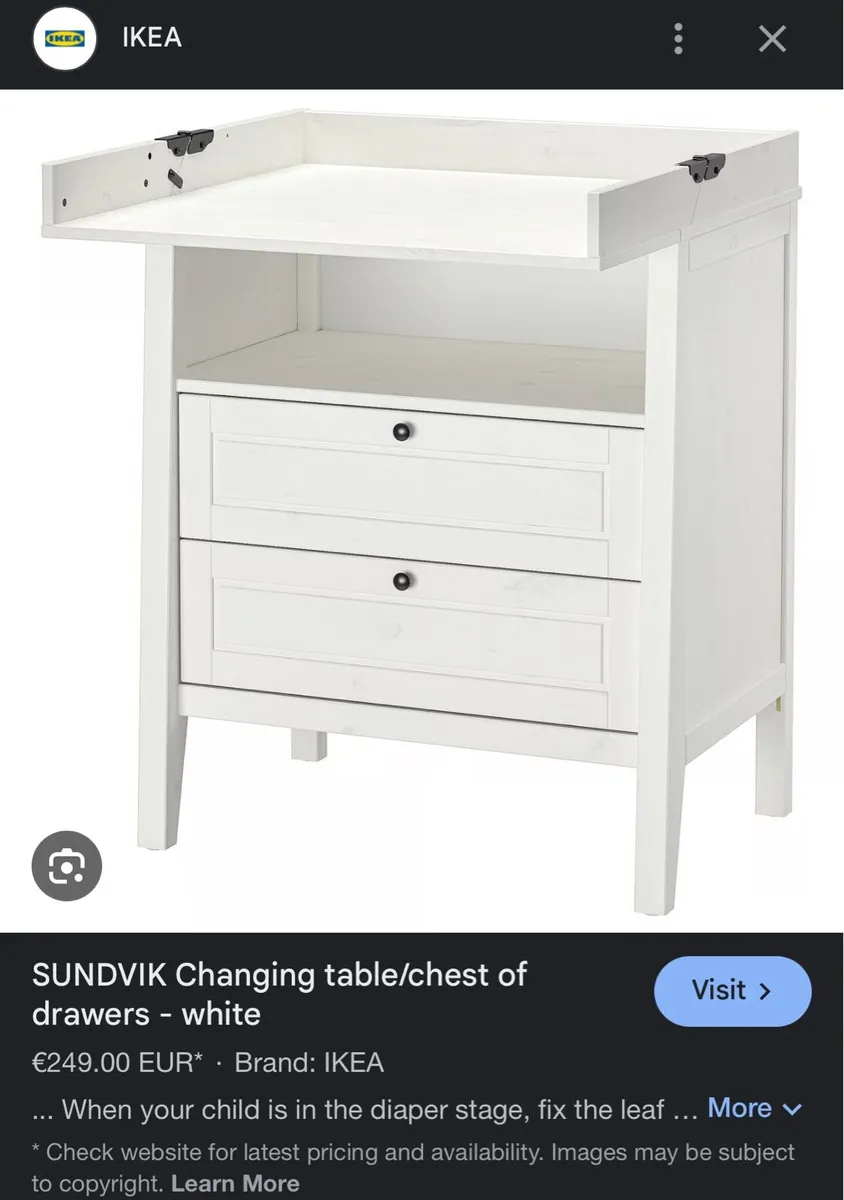The image size is (844, 1200).
Task: Click the chevron arrow inside Visit button
Action: pos(766,991)
